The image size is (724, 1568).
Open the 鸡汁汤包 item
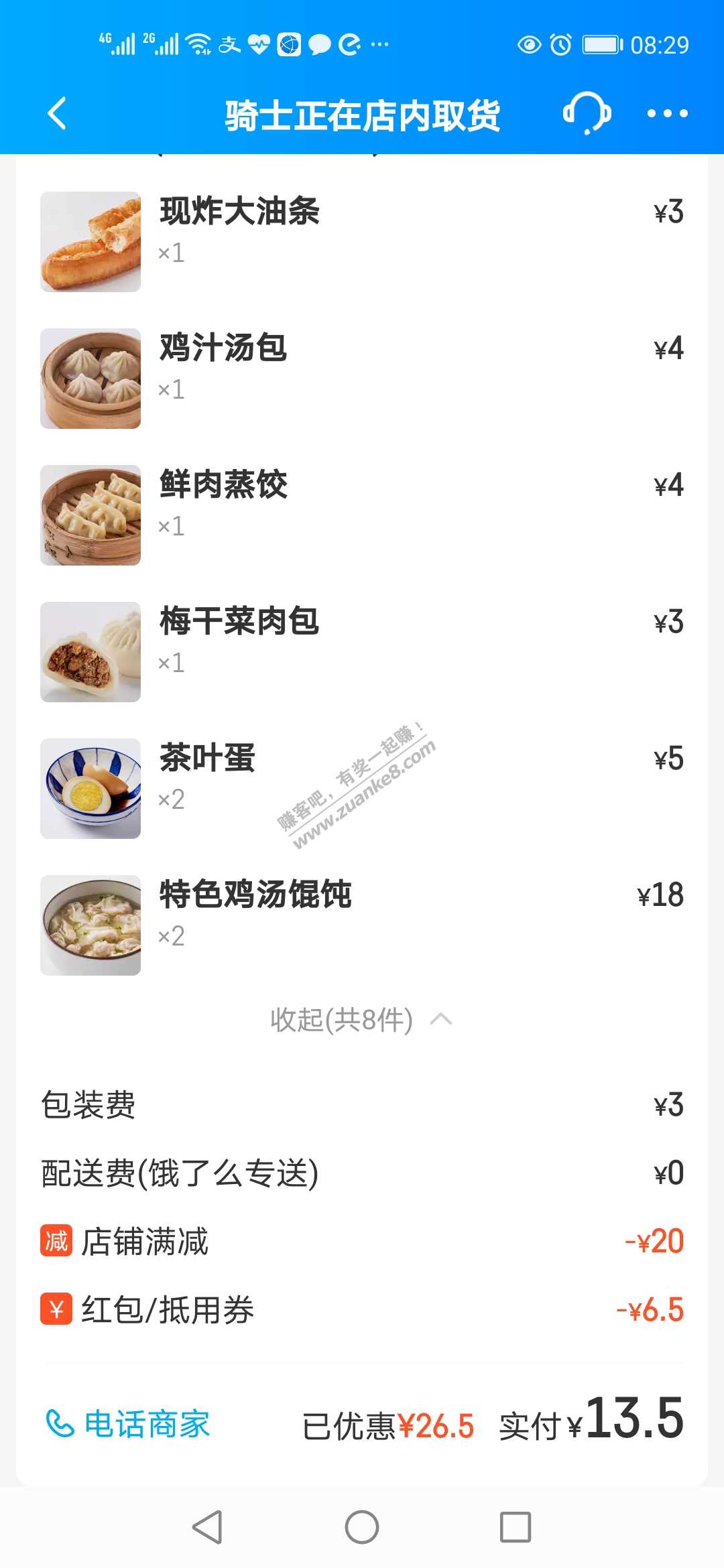tap(223, 348)
